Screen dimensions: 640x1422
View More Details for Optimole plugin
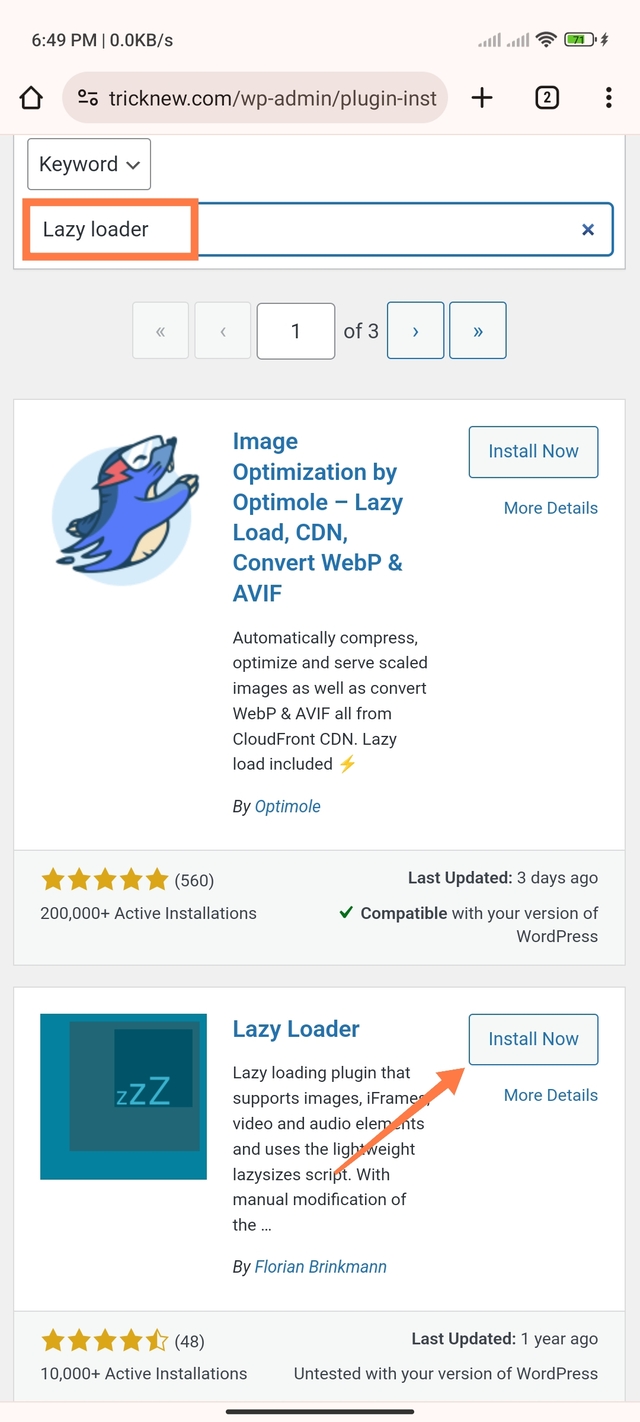click(550, 508)
